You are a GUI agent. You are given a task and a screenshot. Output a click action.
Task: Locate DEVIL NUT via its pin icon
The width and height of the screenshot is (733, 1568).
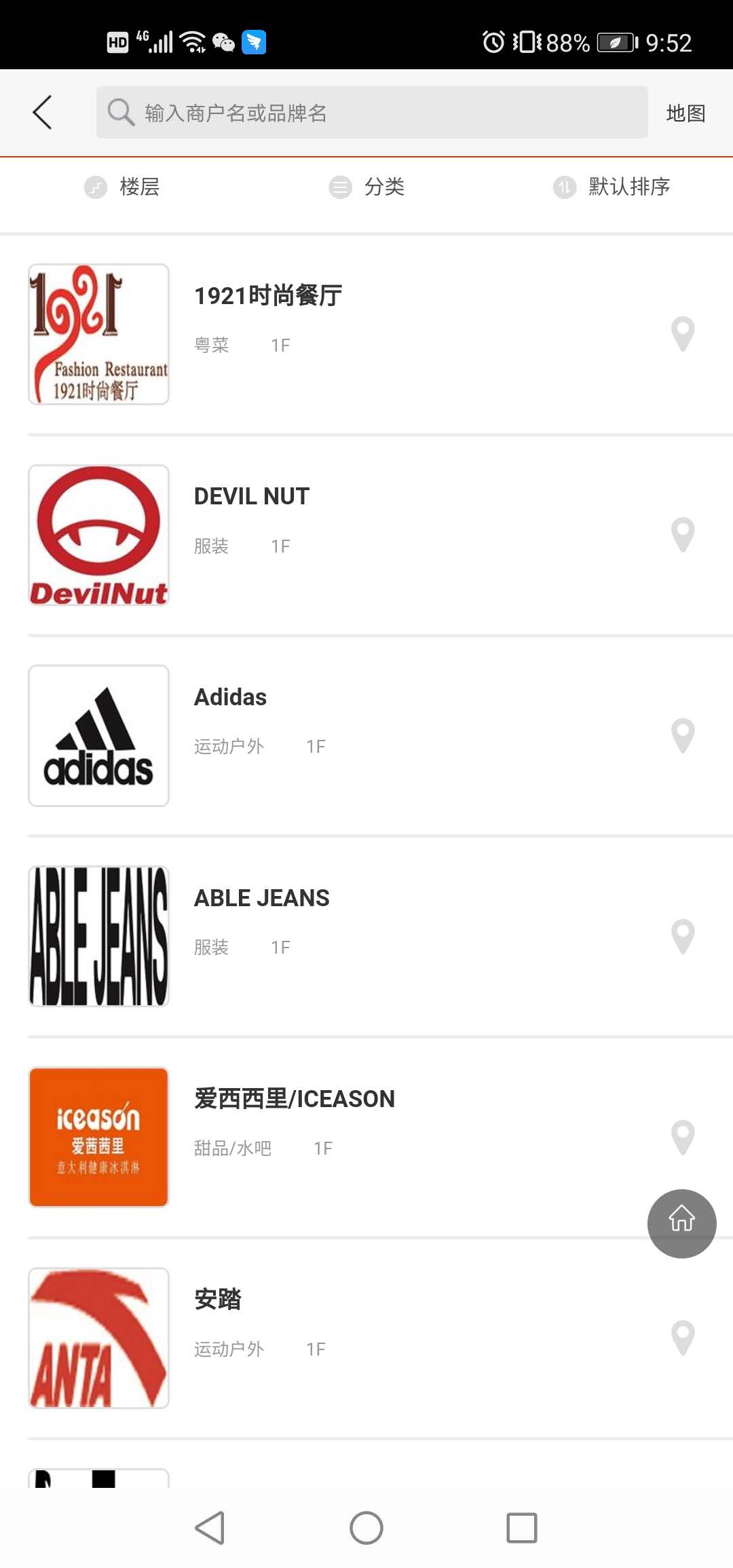(683, 535)
